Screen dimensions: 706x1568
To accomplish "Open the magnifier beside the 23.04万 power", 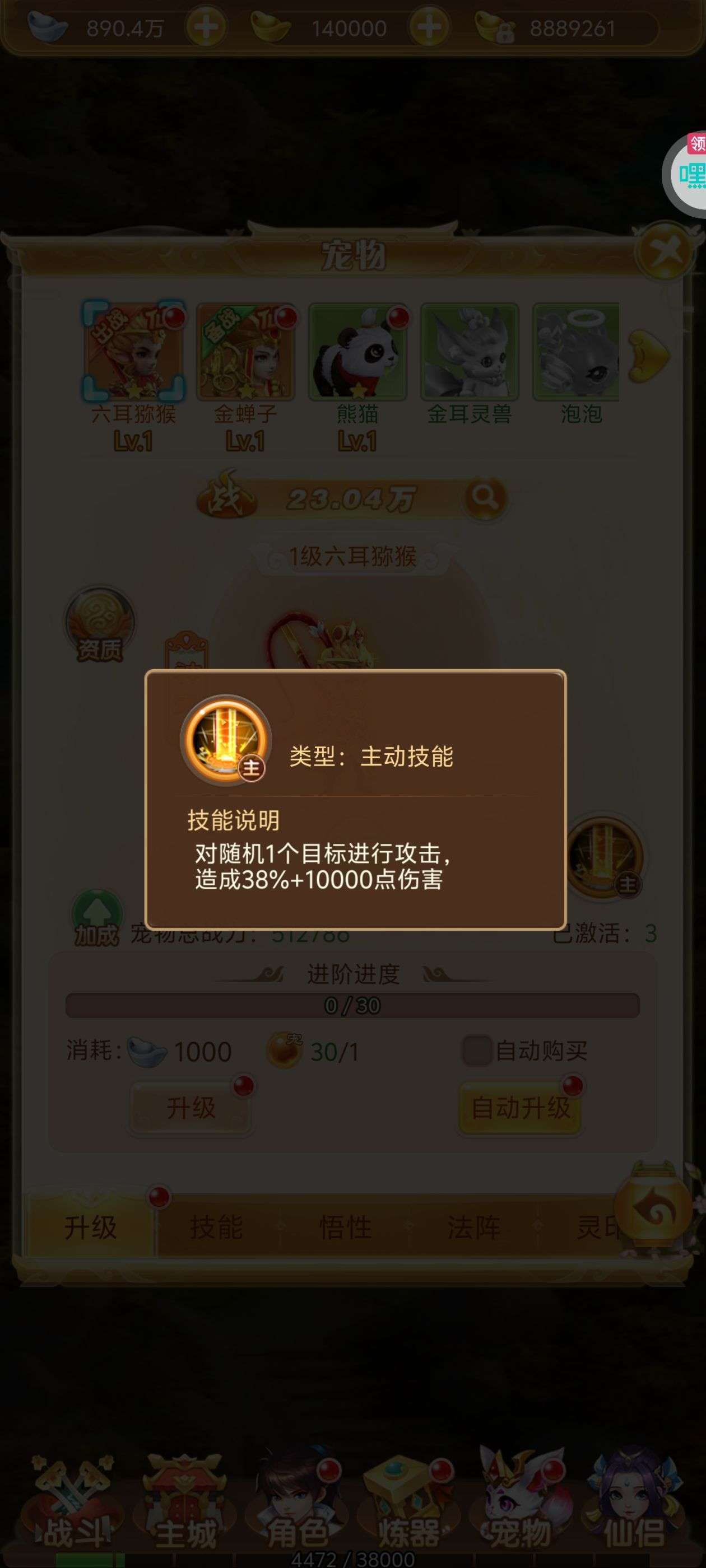I will click(485, 498).
